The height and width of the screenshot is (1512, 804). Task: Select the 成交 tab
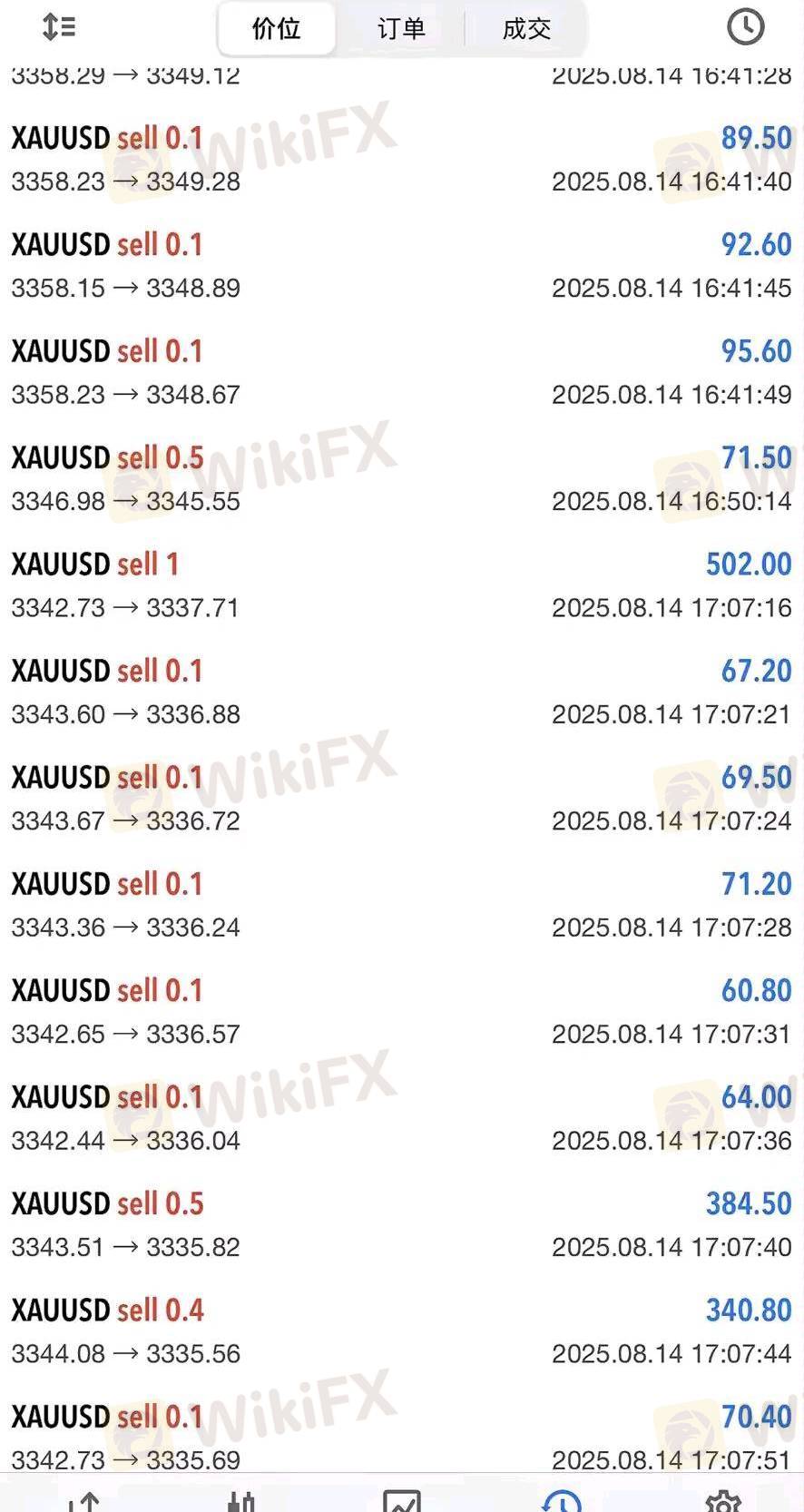[526, 29]
